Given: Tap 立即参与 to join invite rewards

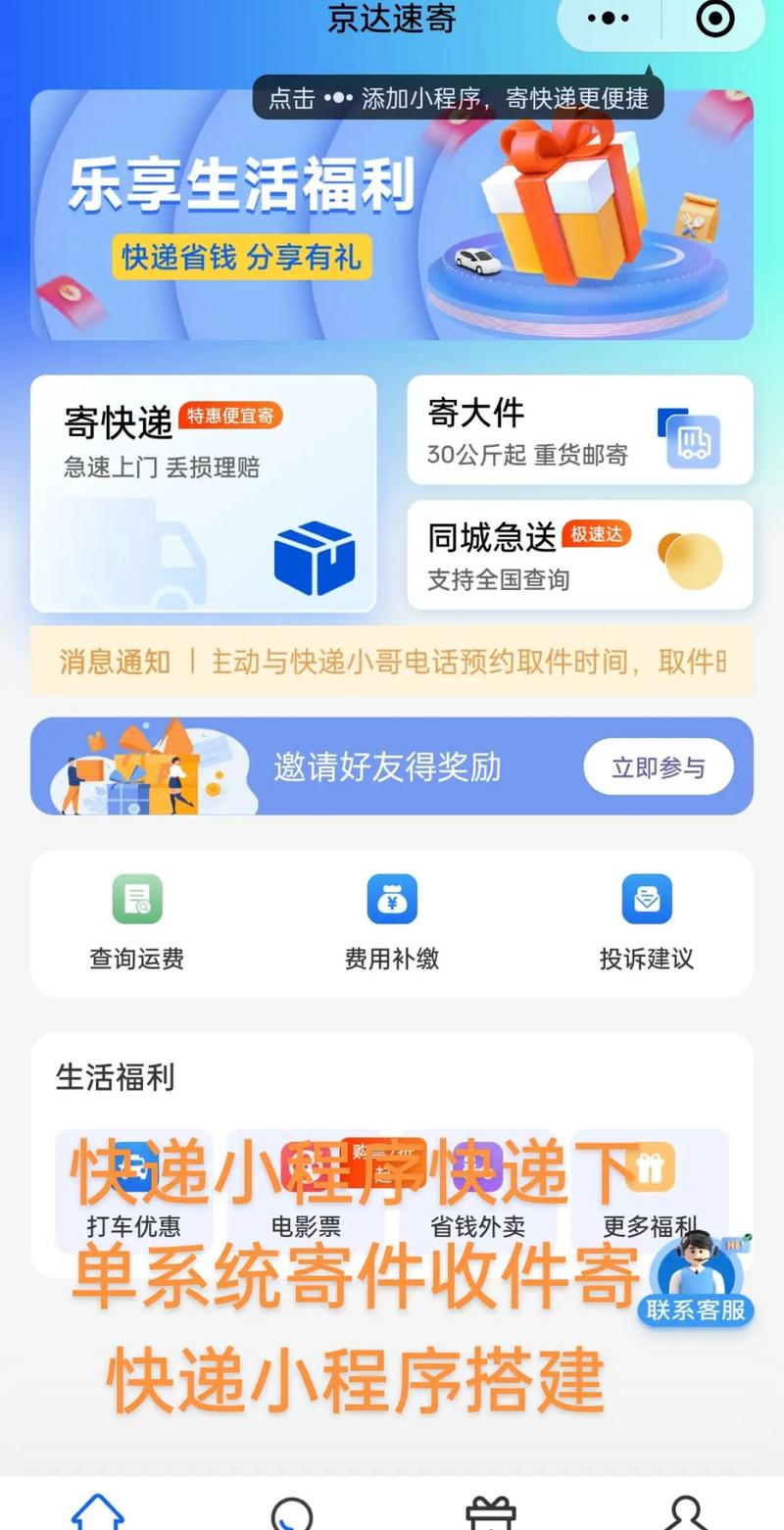Looking at the screenshot, I should point(659,767).
